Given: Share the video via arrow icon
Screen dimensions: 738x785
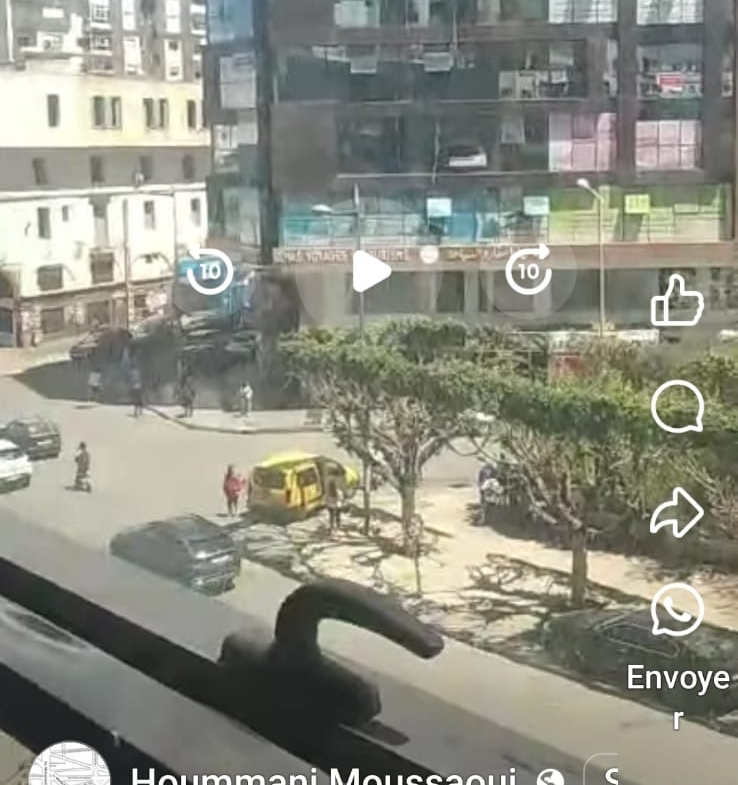Looking at the screenshot, I should (677, 512).
